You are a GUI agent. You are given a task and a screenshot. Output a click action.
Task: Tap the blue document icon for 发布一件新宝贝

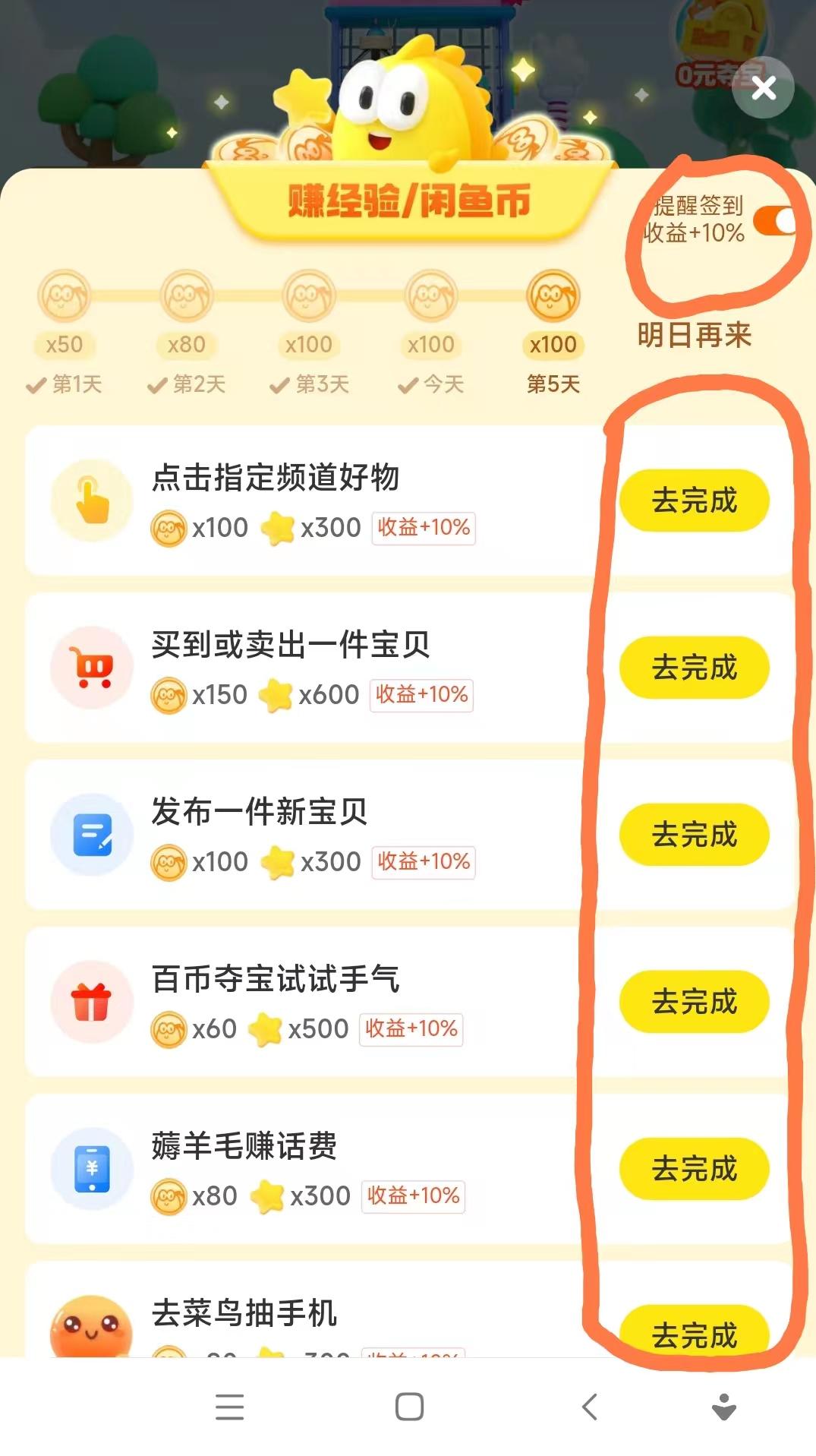point(91,833)
